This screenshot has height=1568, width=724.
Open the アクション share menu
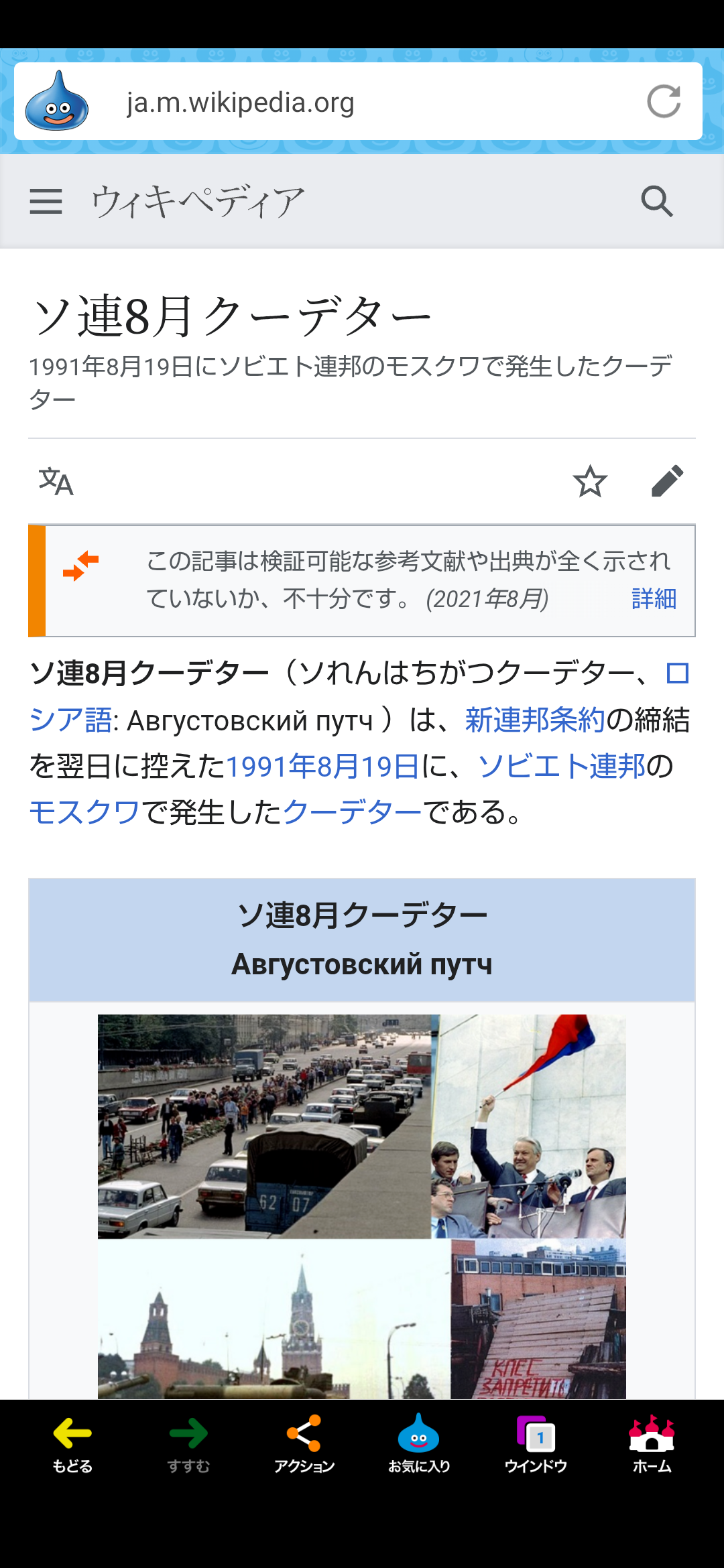[304, 1444]
